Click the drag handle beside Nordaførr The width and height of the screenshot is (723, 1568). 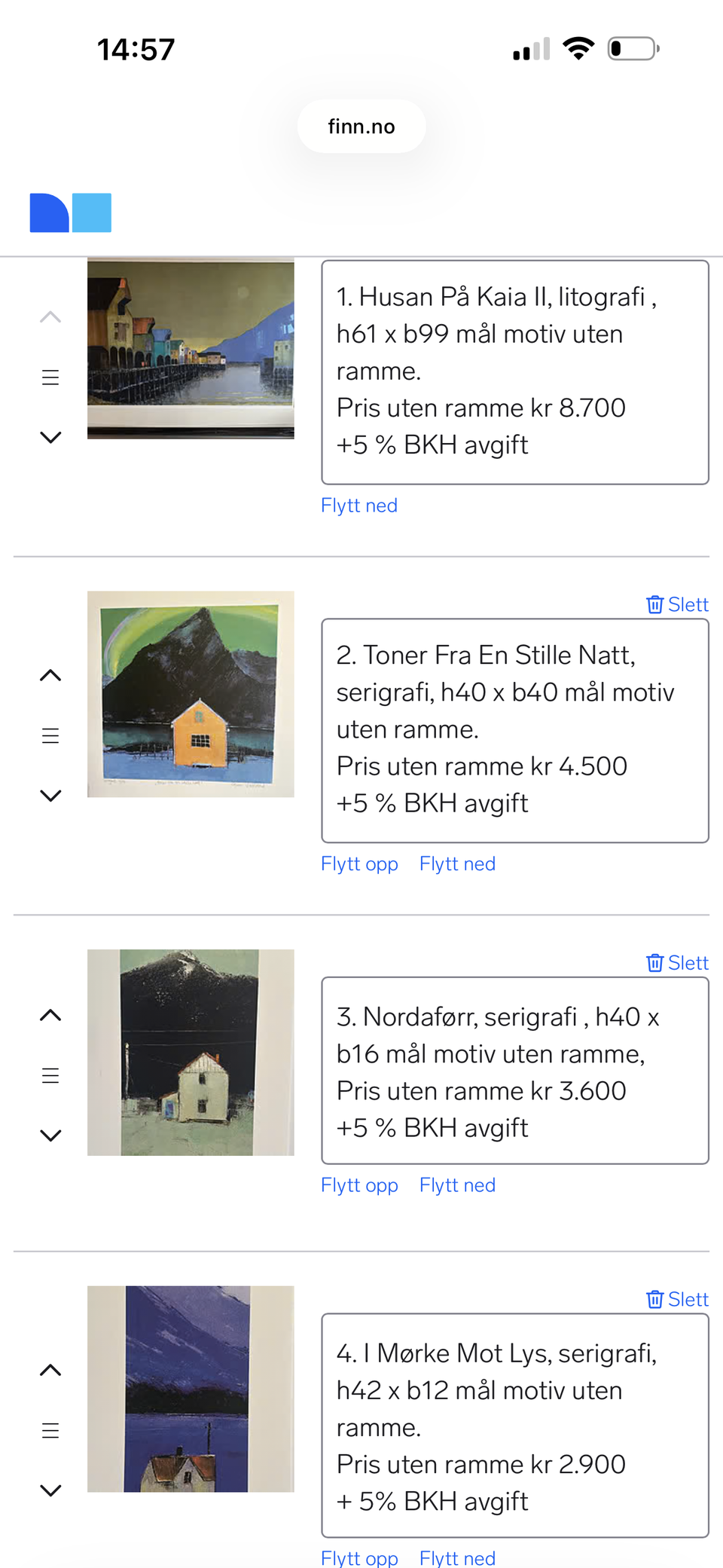pyautogui.click(x=50, y=1074)
